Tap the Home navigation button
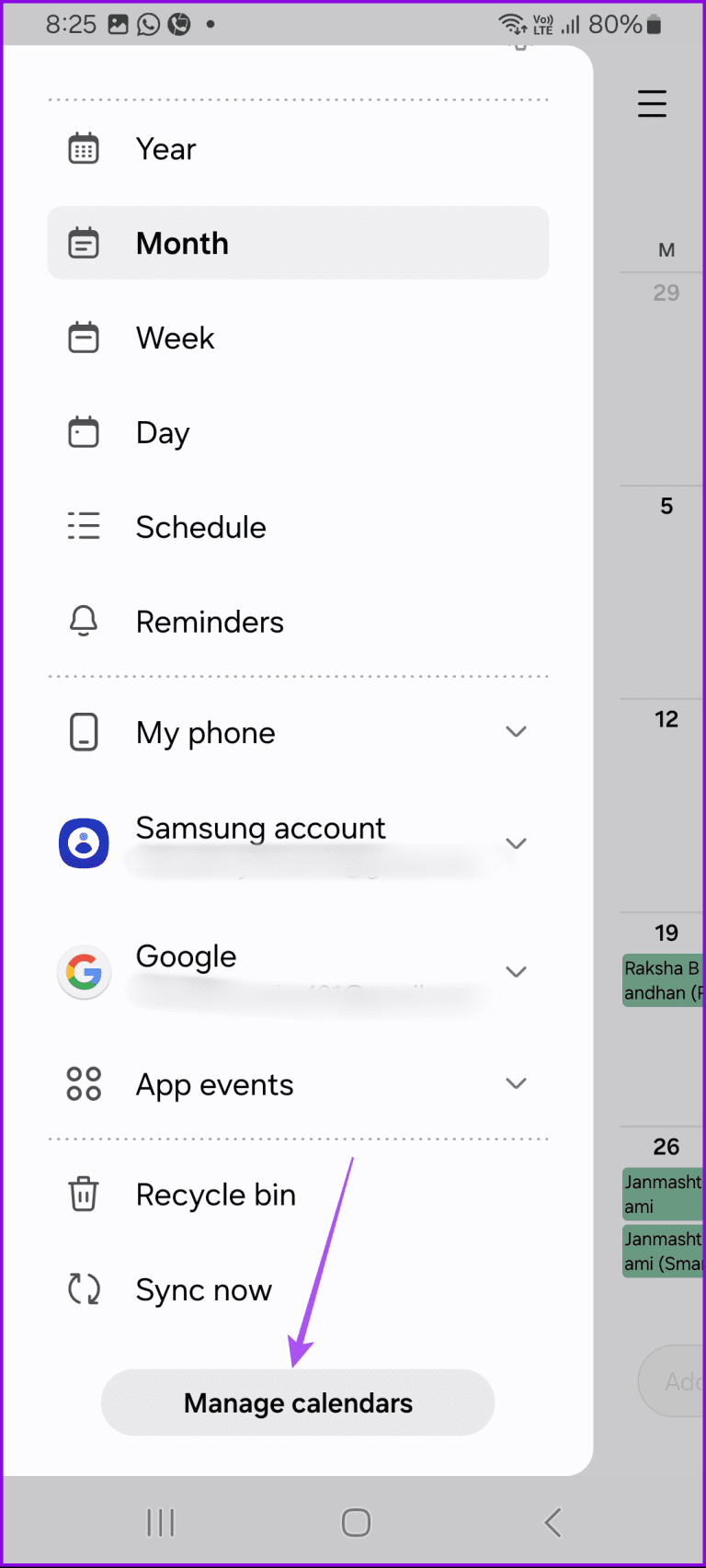 (355, 1522)
